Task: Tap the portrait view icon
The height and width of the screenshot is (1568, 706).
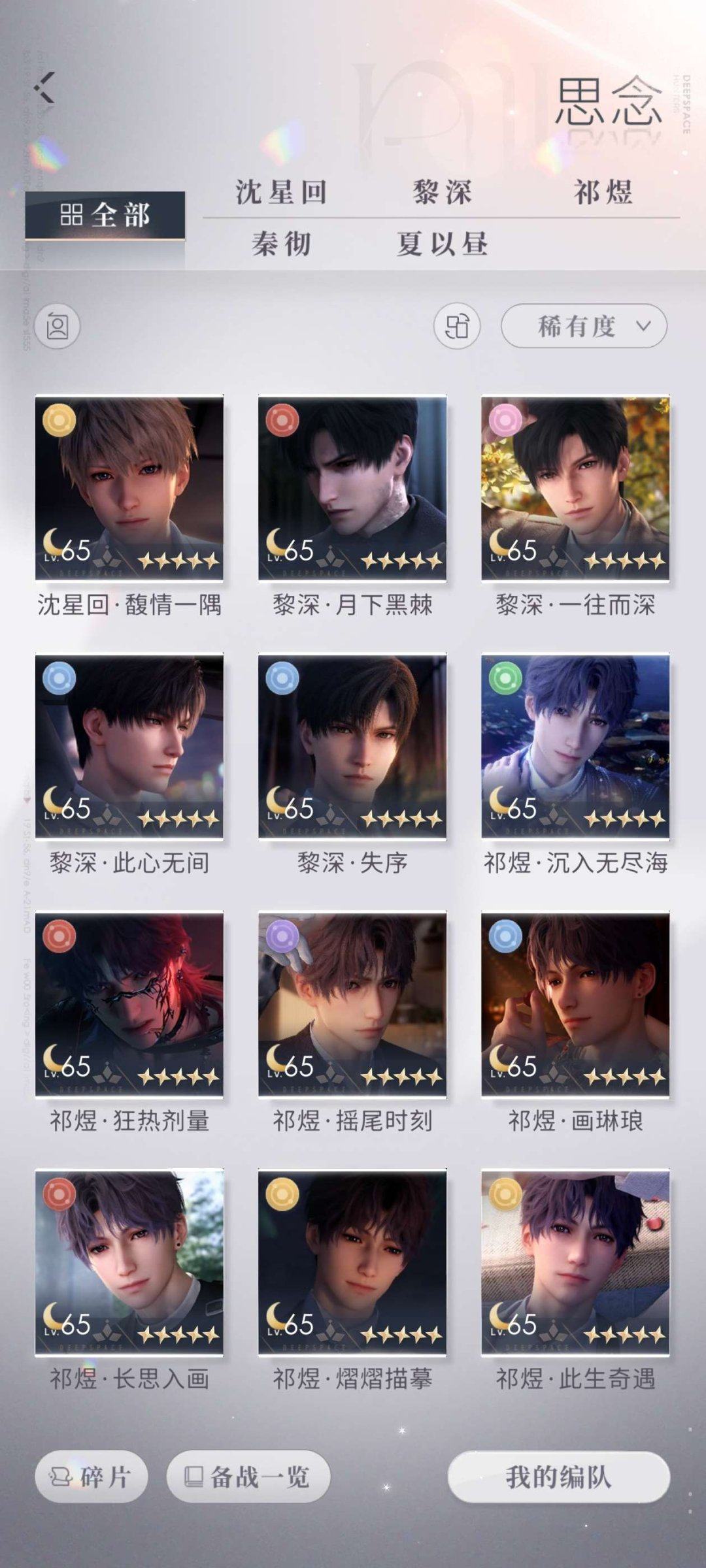Action: (x=58, y=325)
